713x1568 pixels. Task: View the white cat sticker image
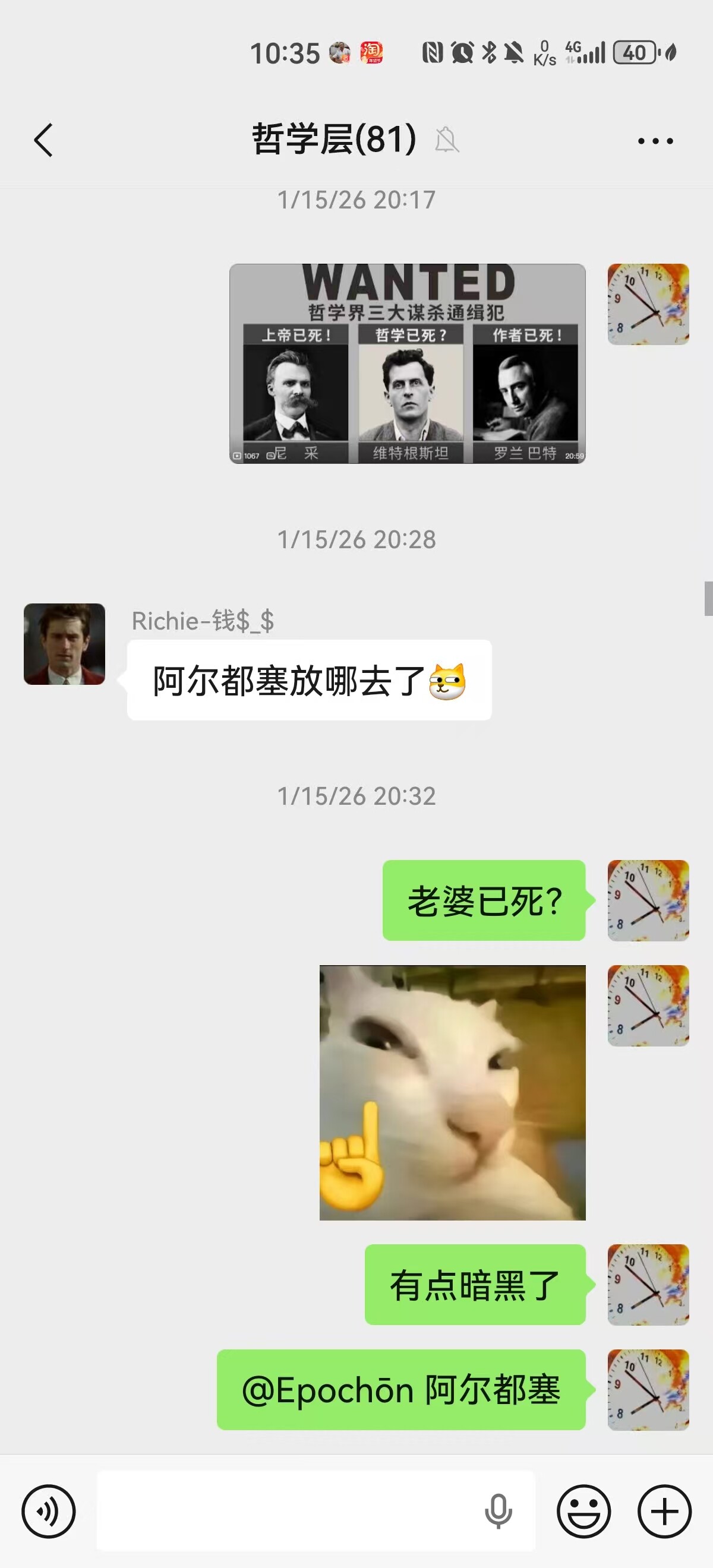coord(452,1093)
